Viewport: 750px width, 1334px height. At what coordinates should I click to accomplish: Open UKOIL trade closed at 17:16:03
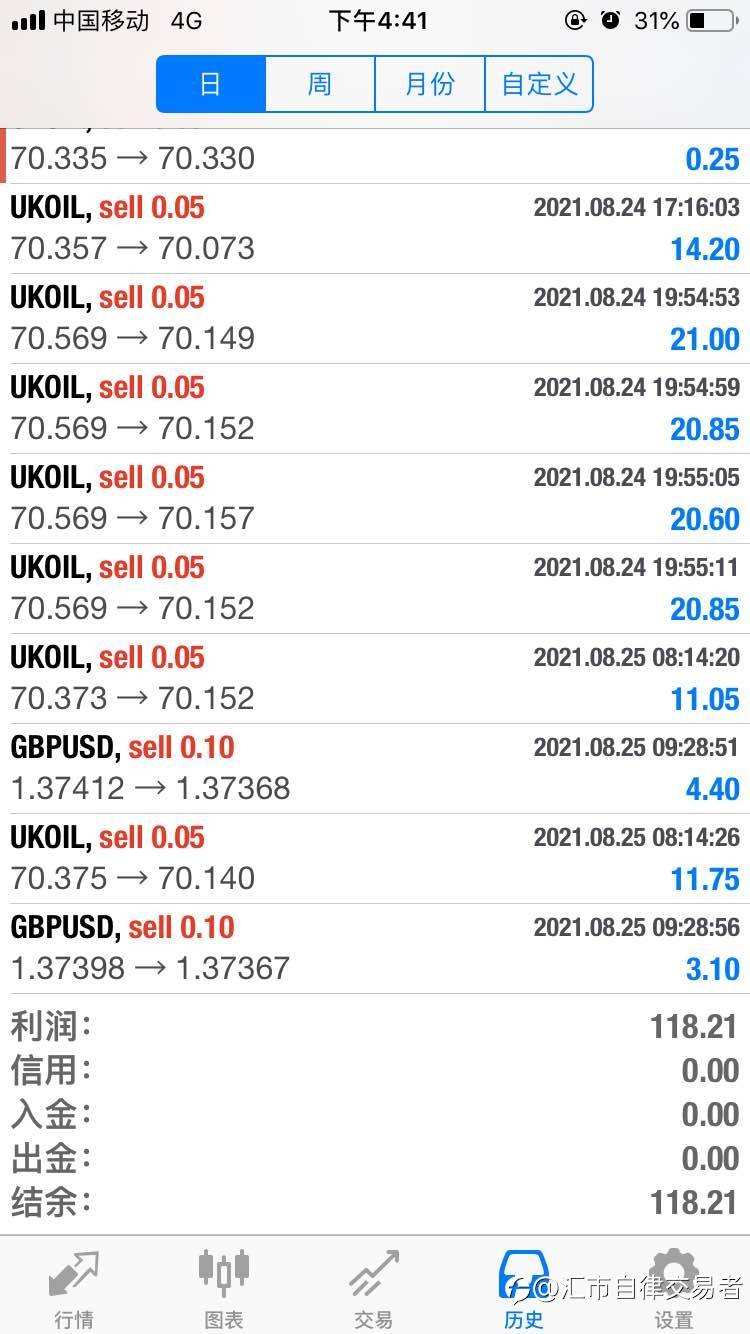pyautogui.click(x=375, y=229)
